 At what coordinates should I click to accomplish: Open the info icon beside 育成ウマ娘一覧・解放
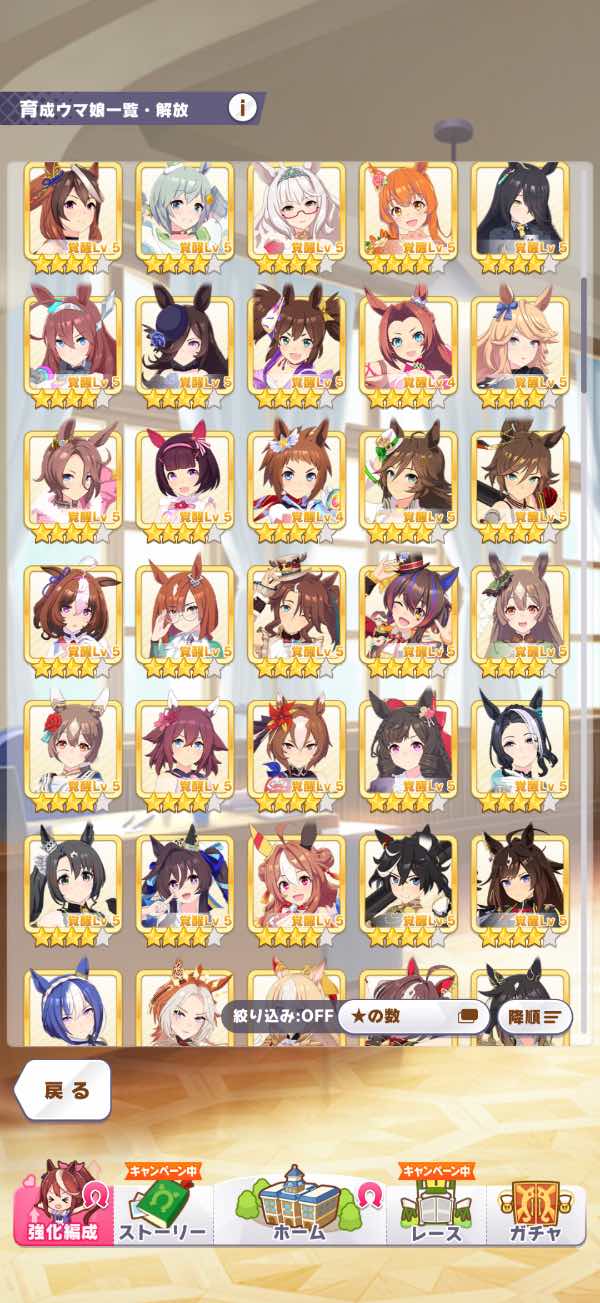[241, 107]
